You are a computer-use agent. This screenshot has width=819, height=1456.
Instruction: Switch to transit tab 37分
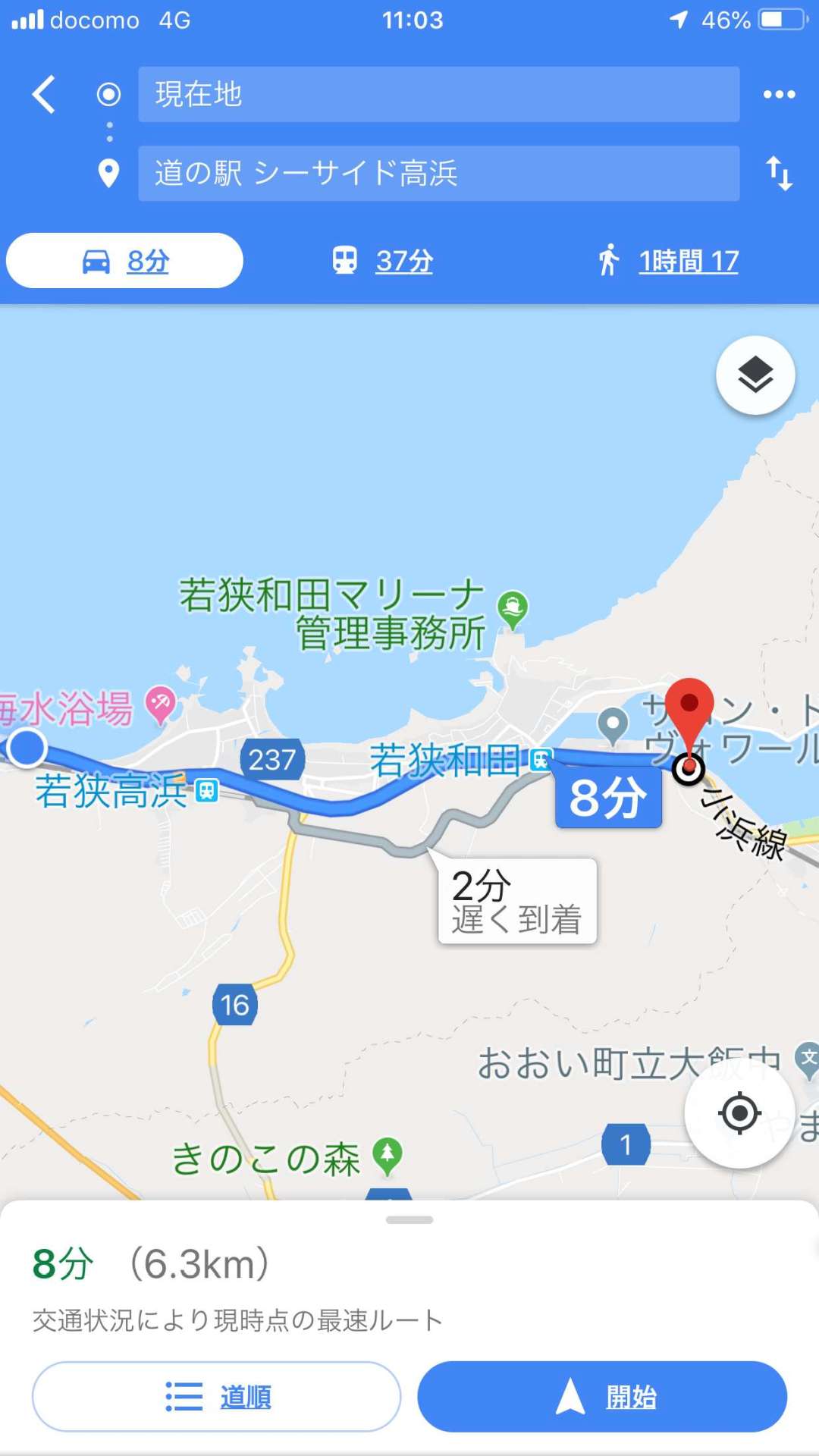coord(383,261)
